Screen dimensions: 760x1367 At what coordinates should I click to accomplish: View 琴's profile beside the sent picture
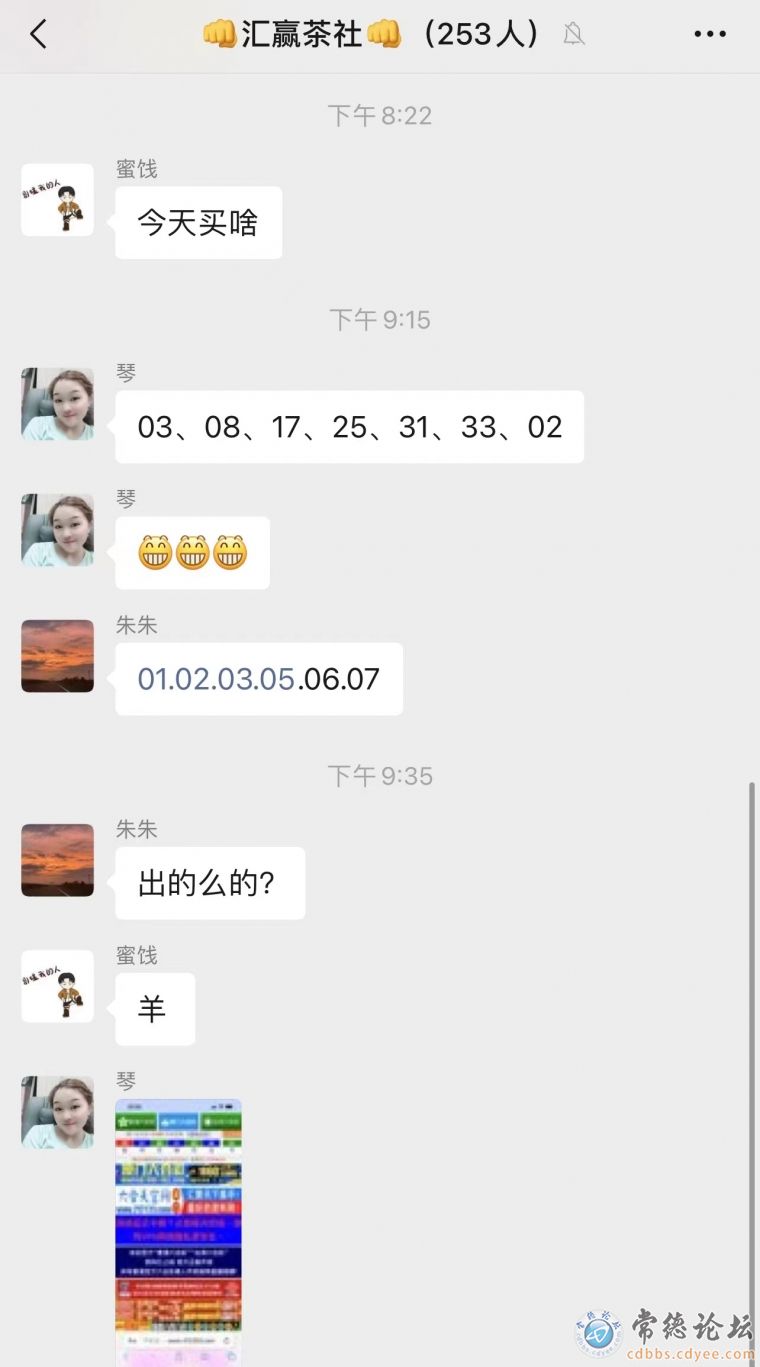tap(57, 1112)
